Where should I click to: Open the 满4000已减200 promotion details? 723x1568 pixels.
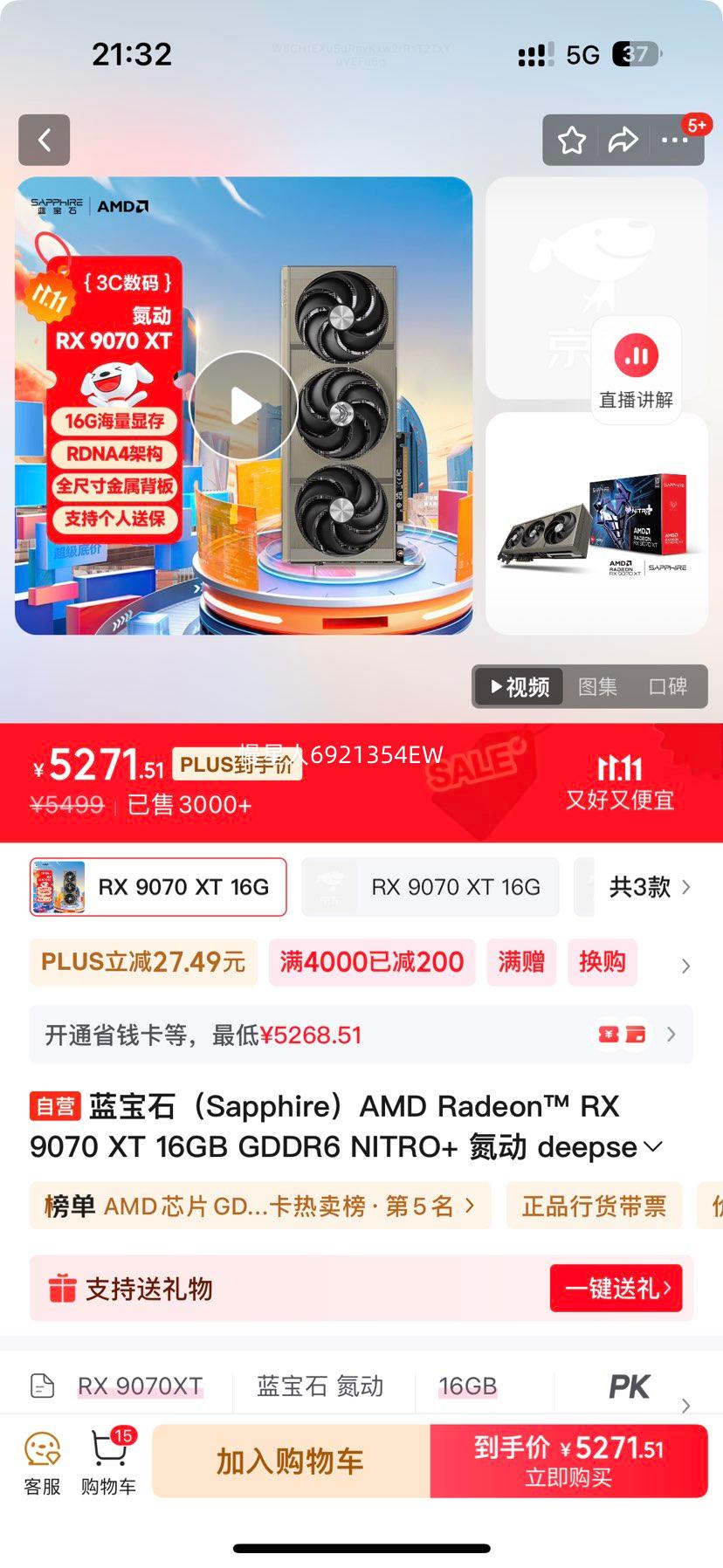pos(372,962)
